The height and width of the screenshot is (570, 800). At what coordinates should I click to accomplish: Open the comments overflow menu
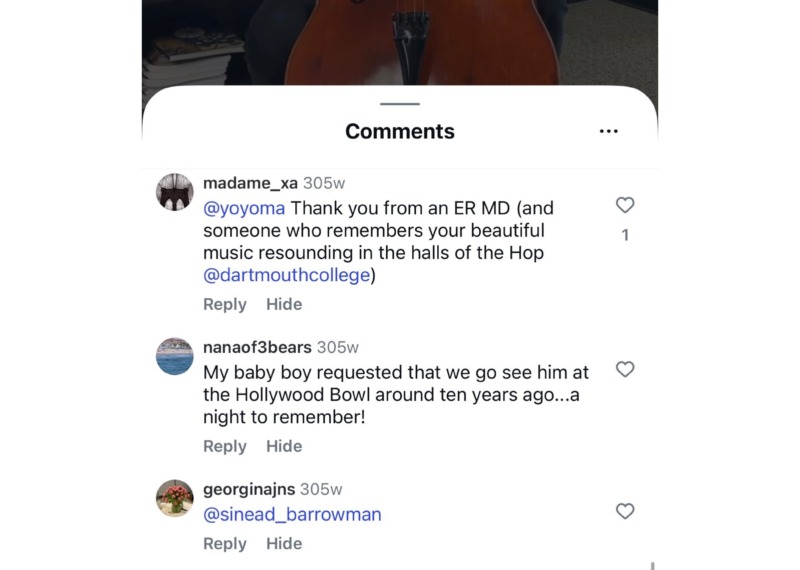point(608,131)
